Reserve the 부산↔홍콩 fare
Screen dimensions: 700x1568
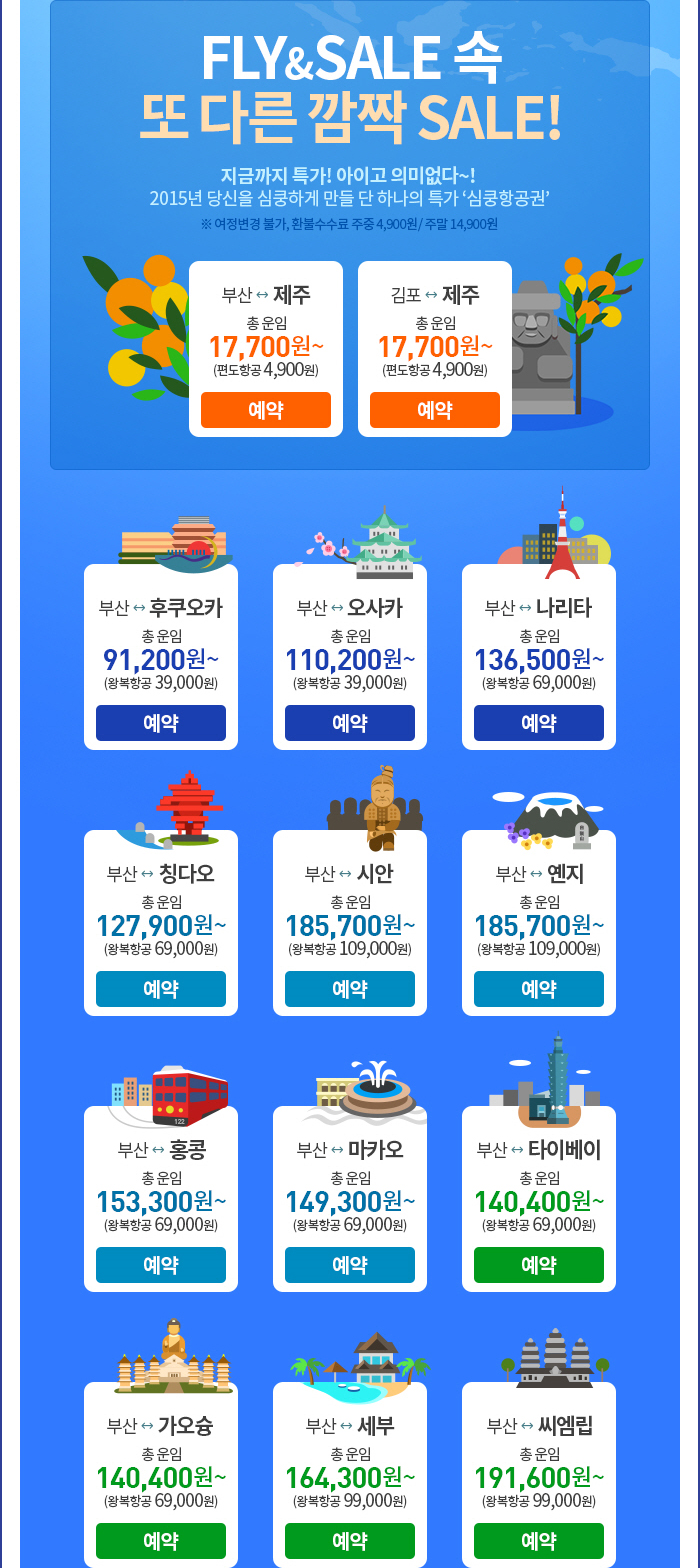(x=161, y=1265)
